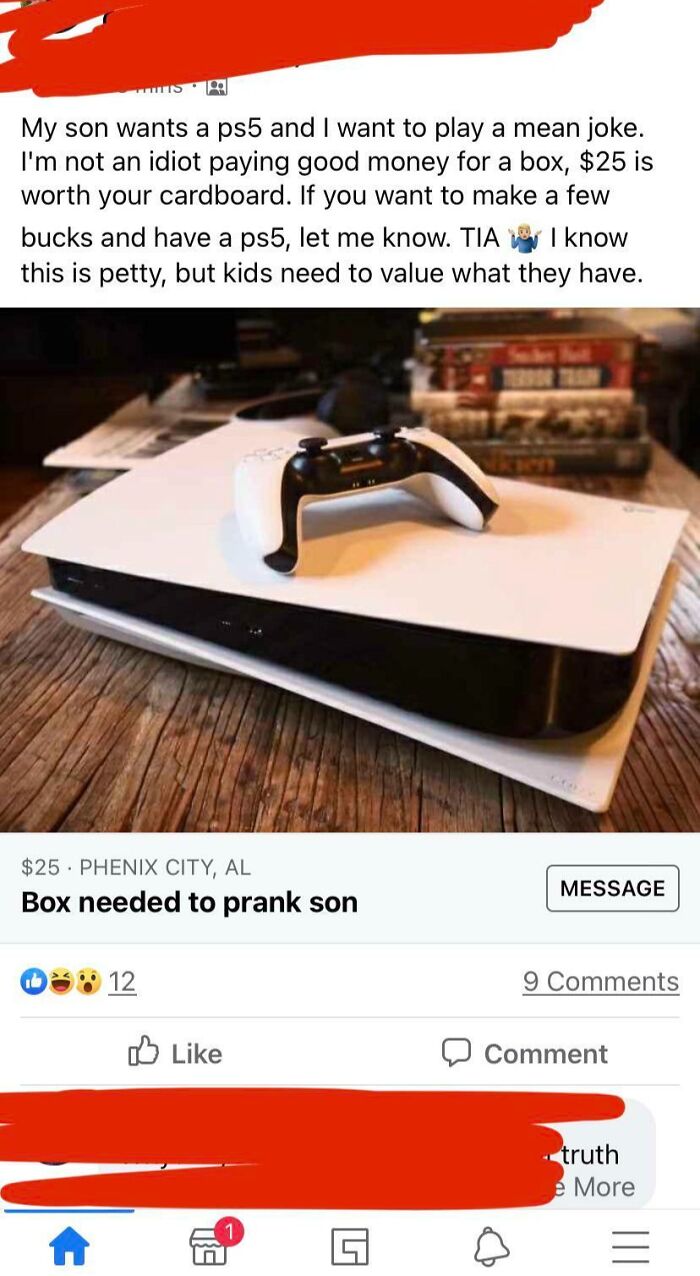Tap the MESSAGE button on the listing
This screenshot has width=700, height=1276.
(612, 888)
